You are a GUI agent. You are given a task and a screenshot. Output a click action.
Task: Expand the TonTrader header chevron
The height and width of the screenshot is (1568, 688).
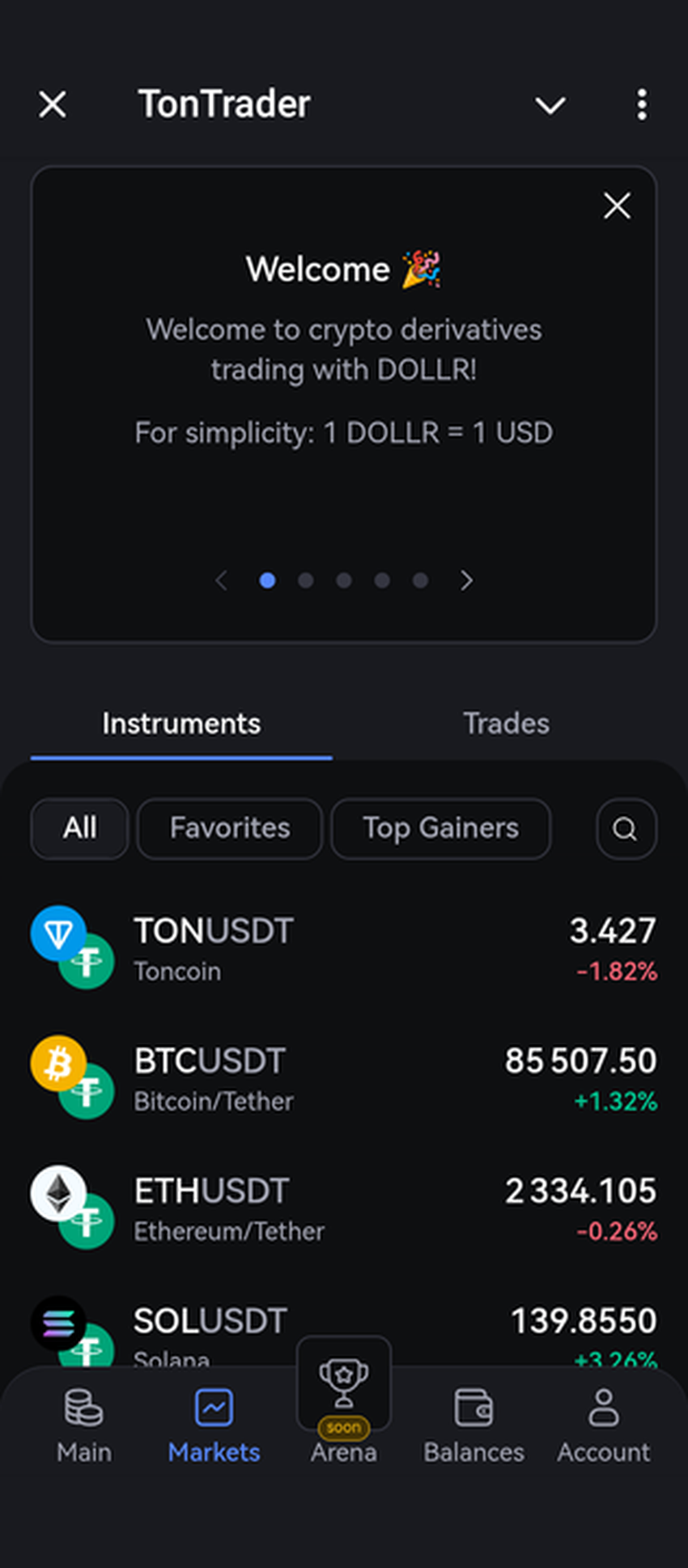550,105
